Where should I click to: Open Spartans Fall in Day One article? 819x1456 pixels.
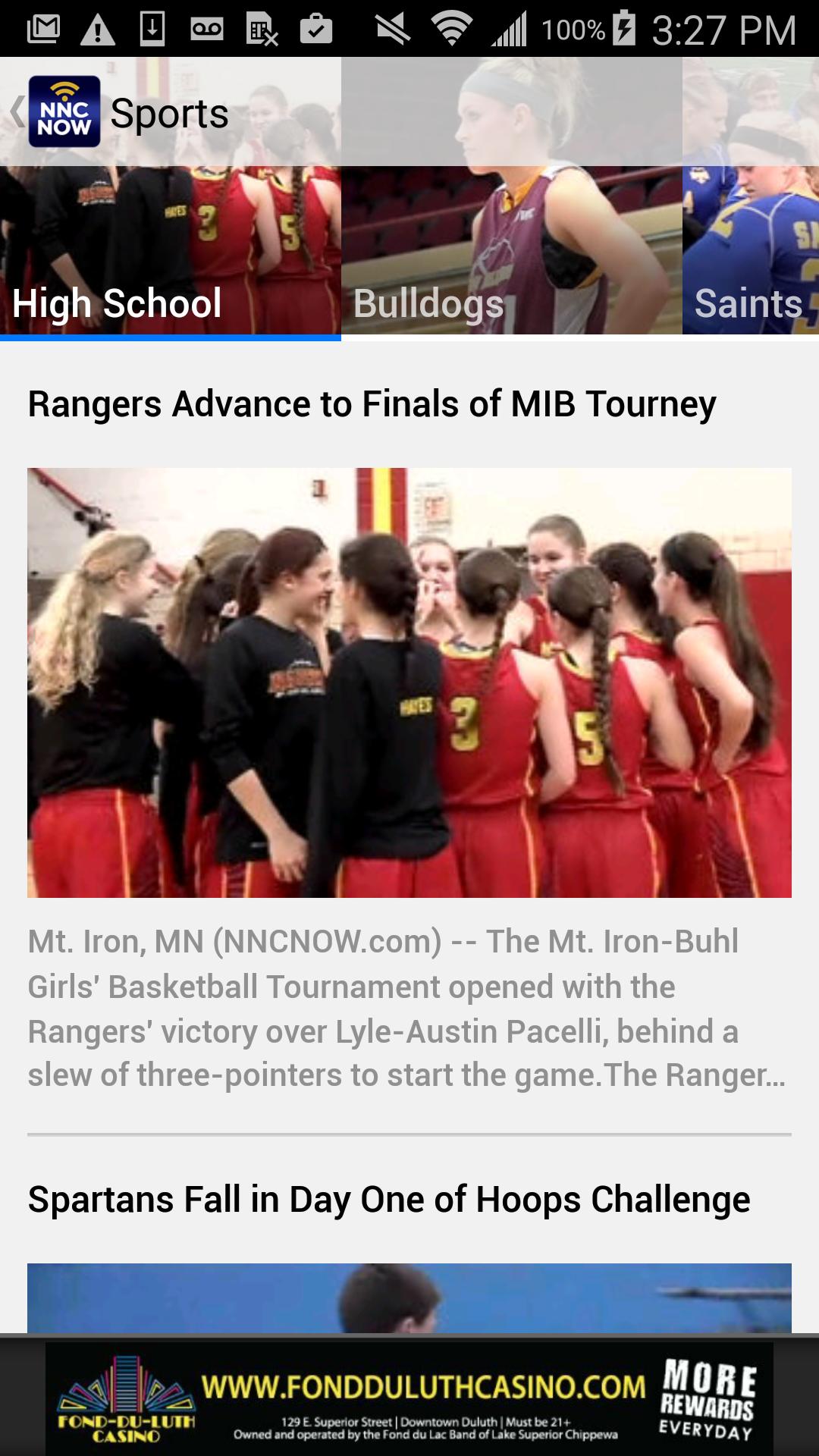[388, 1200]
